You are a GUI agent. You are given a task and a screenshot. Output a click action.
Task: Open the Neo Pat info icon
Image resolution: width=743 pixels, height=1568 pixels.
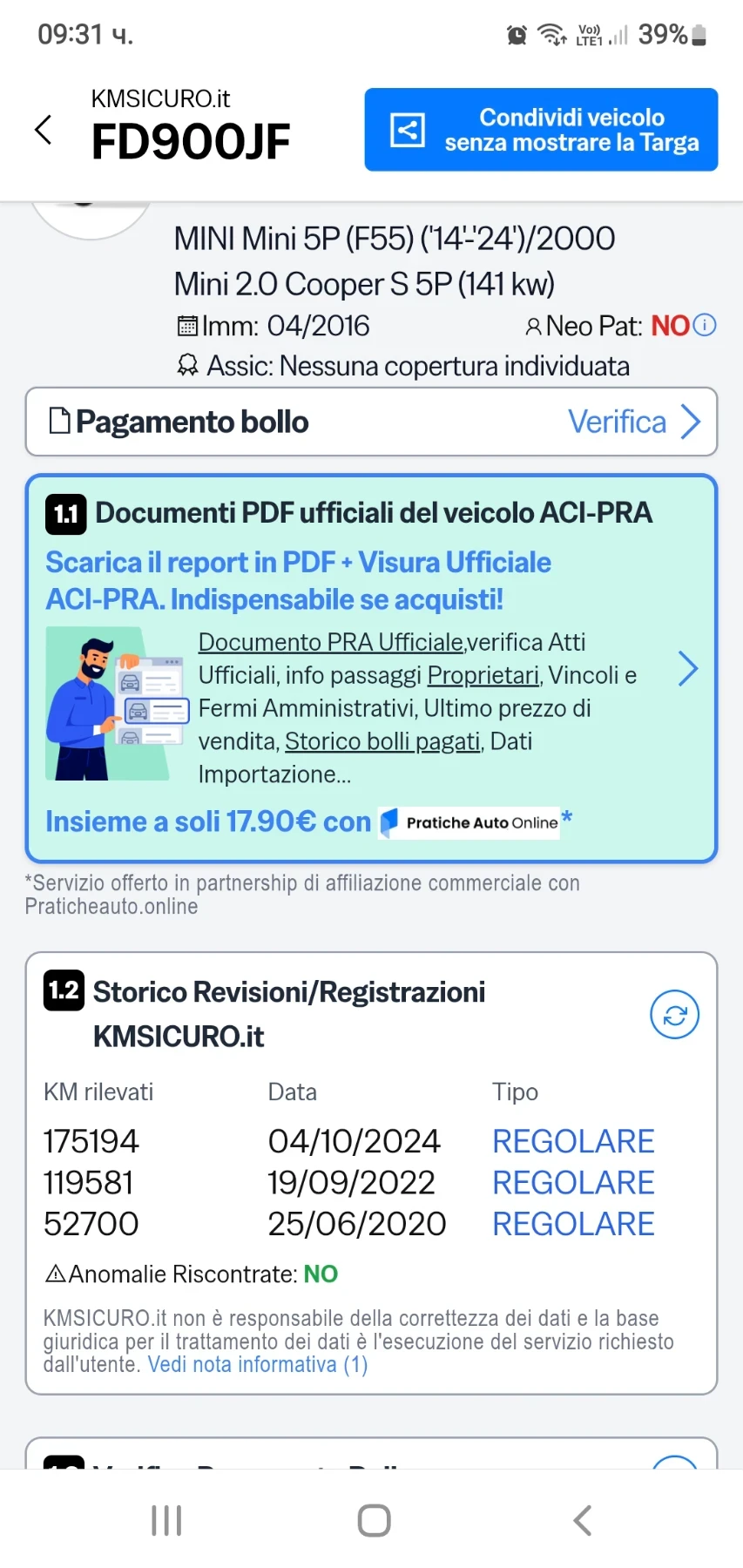pos(705,325)
